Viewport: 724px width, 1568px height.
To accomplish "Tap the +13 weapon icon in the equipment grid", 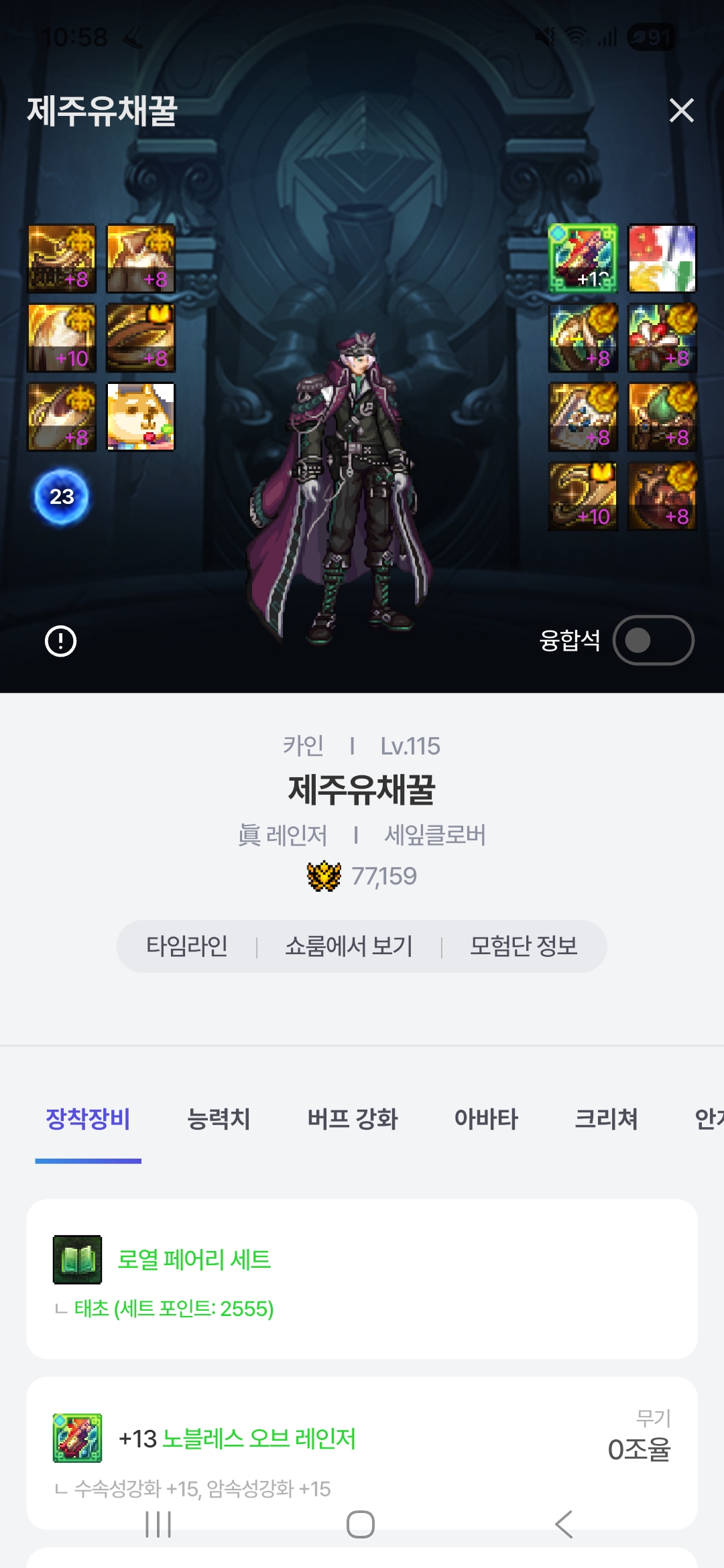I will pos(583,259).
